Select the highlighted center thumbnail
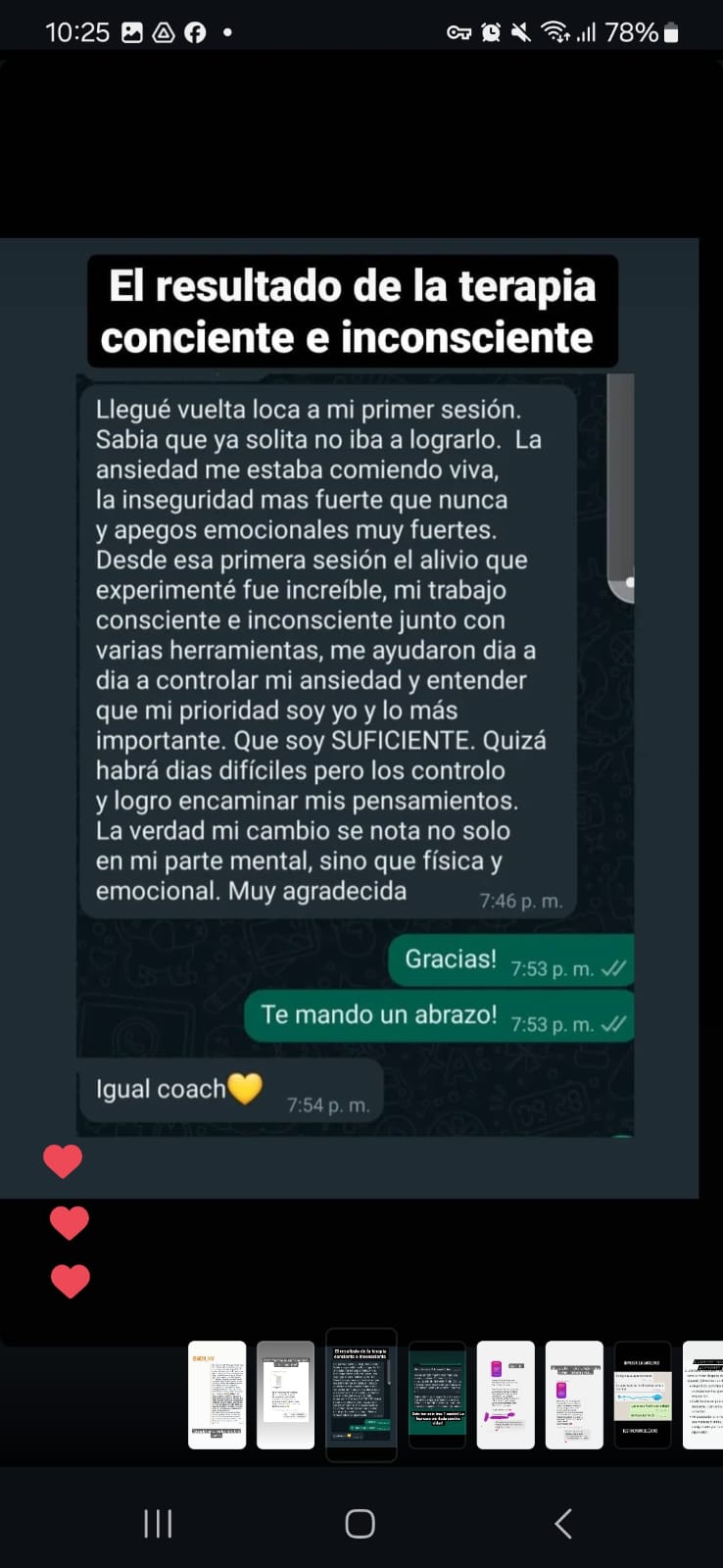Viewport: 723px width, 1568px height. [x=361, y=1395]
